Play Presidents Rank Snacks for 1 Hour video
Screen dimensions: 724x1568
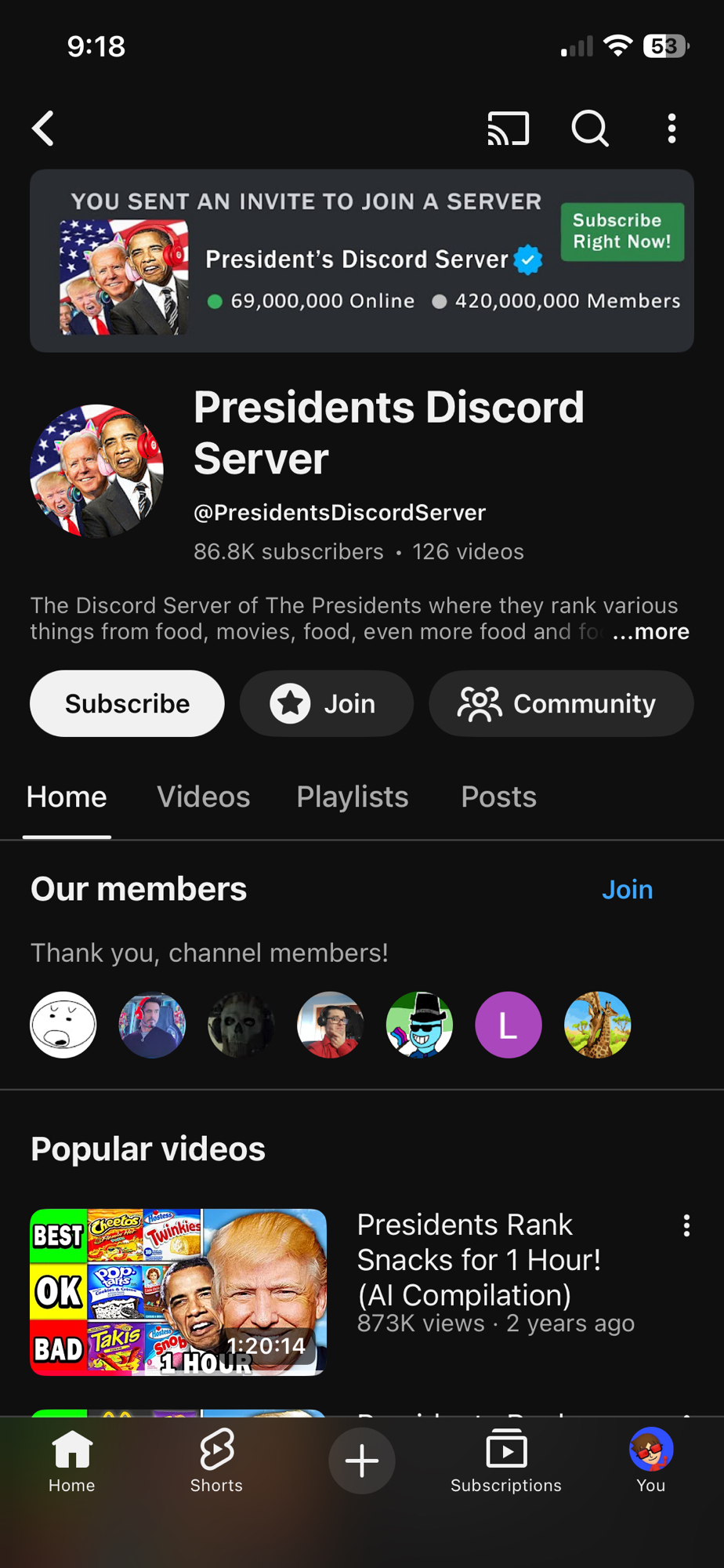(179, 1292)
